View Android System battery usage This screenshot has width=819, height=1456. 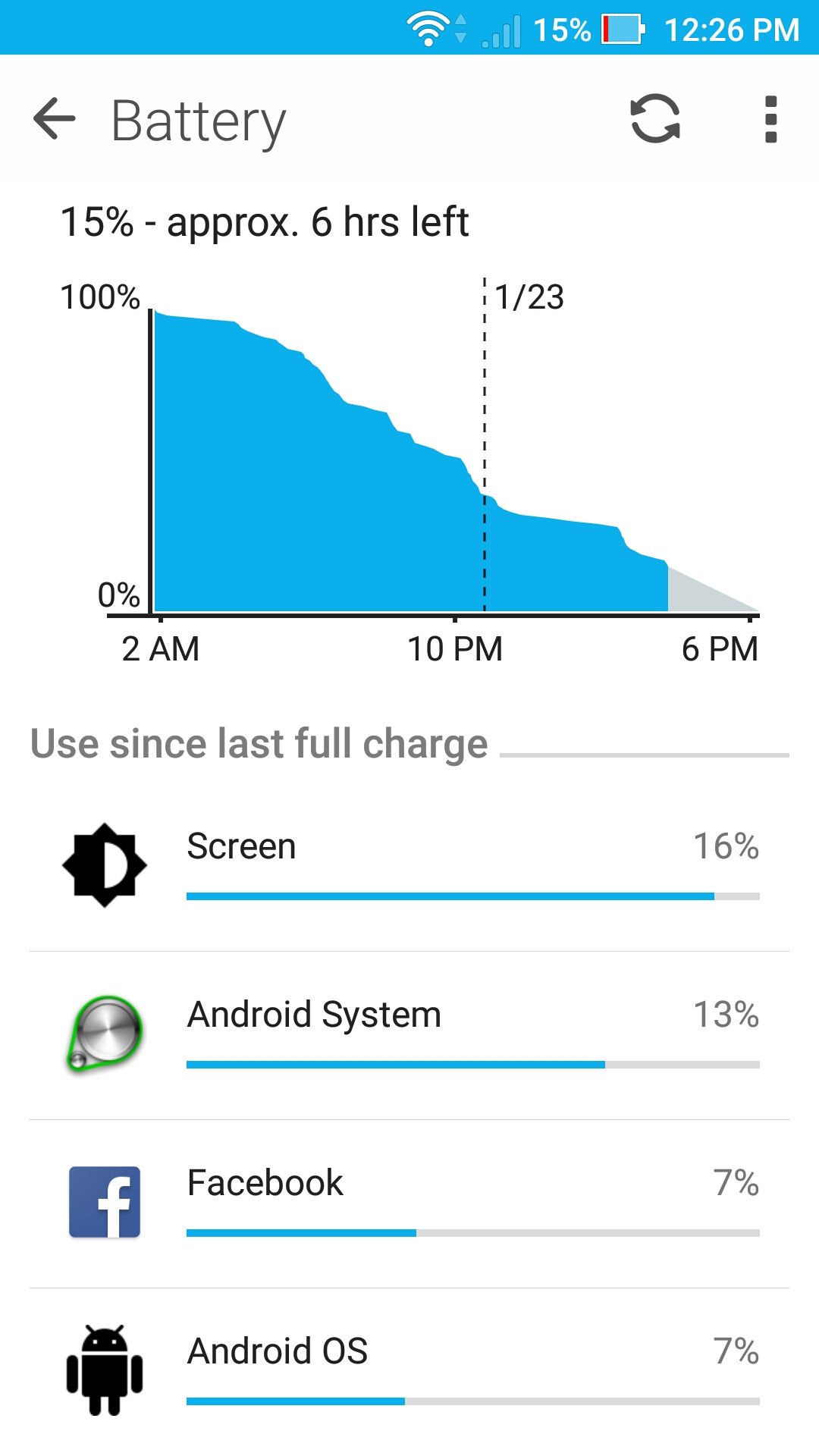[409, 1035]
